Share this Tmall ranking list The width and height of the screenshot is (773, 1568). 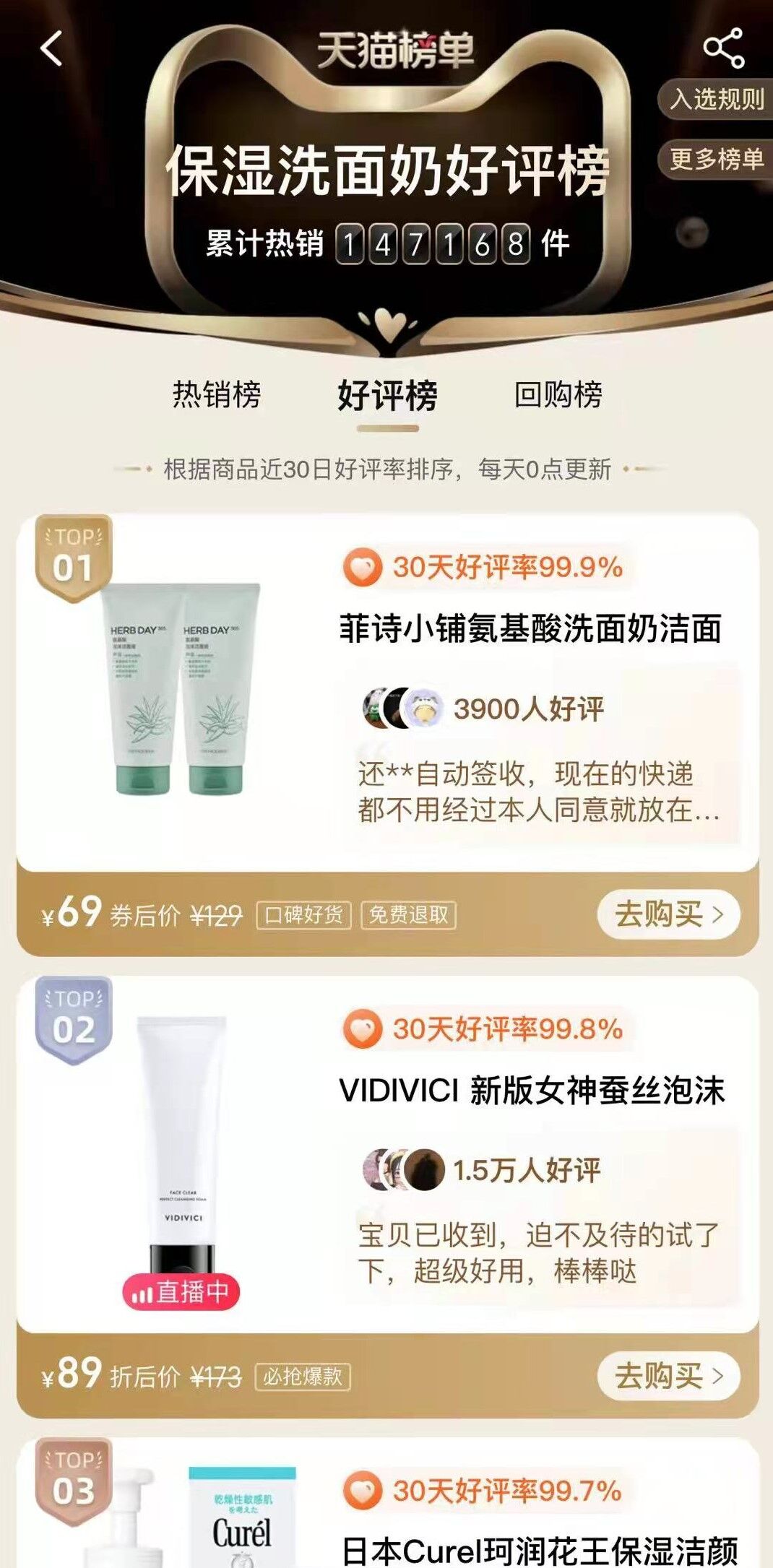723,48
